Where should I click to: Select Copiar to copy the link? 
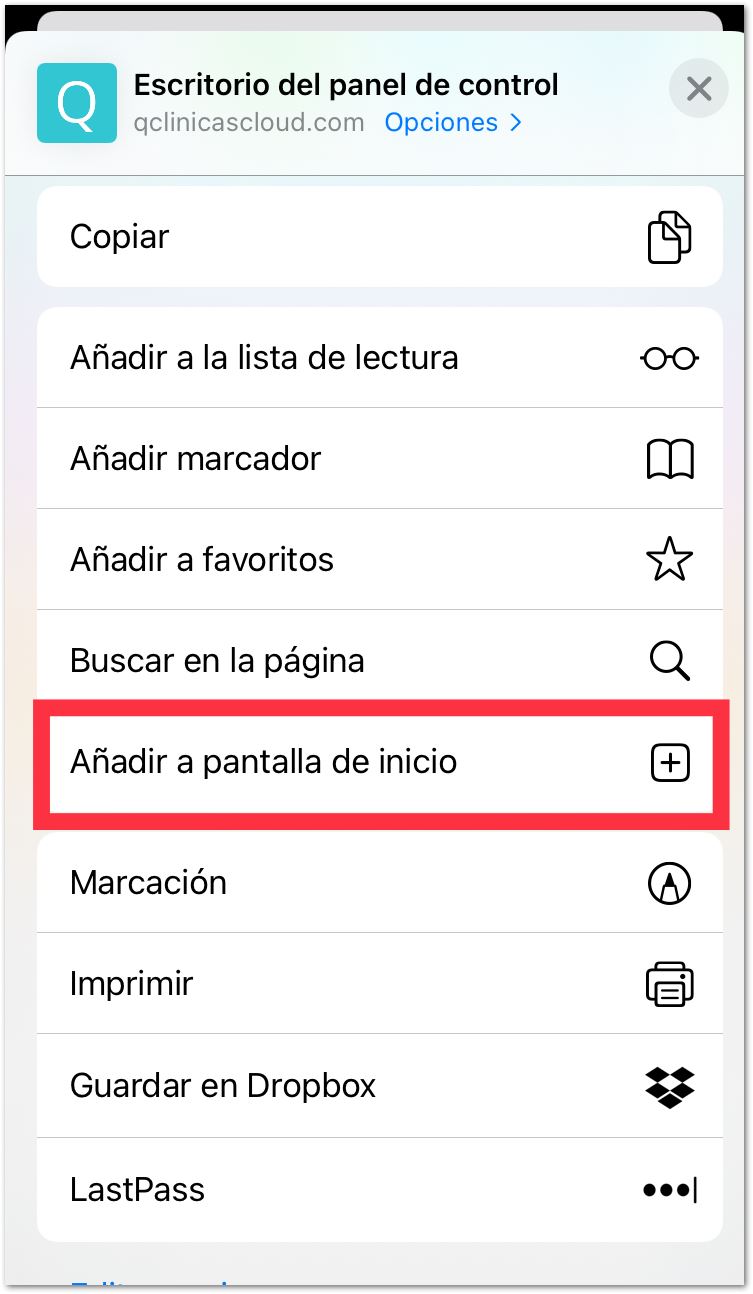pyautogui.click(x=379, y=237)
